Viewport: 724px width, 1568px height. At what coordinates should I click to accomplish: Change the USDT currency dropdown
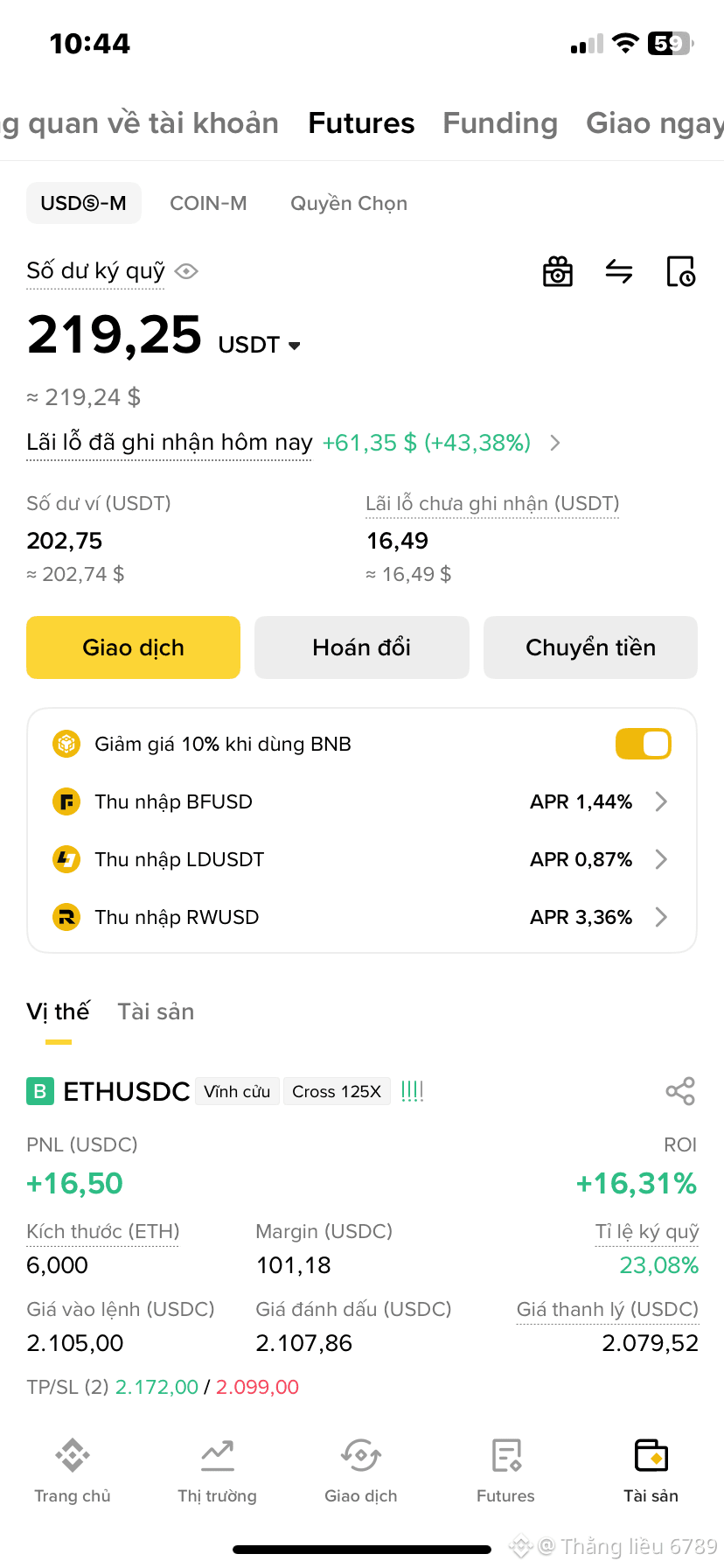coord(260,345)
